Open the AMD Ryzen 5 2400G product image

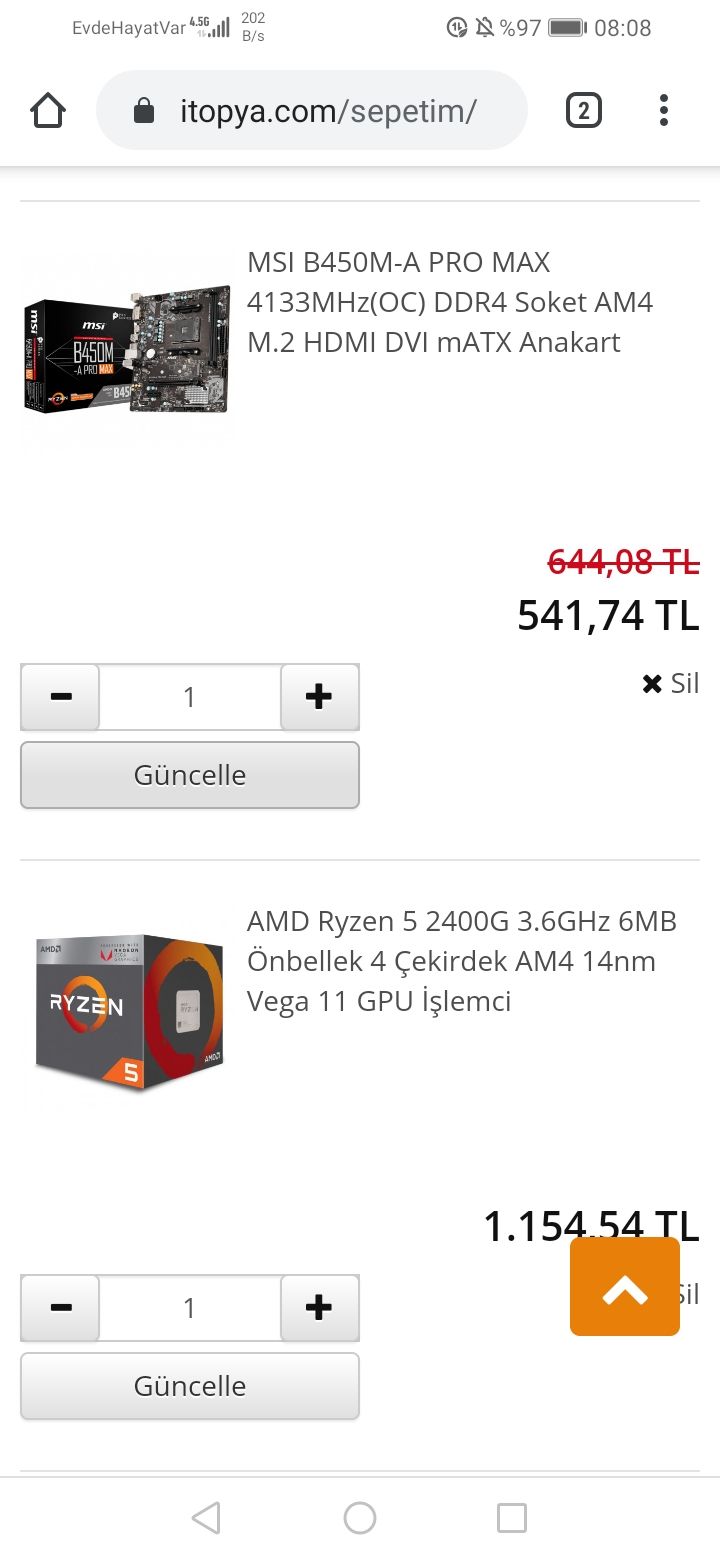[x=127, y=1012]
